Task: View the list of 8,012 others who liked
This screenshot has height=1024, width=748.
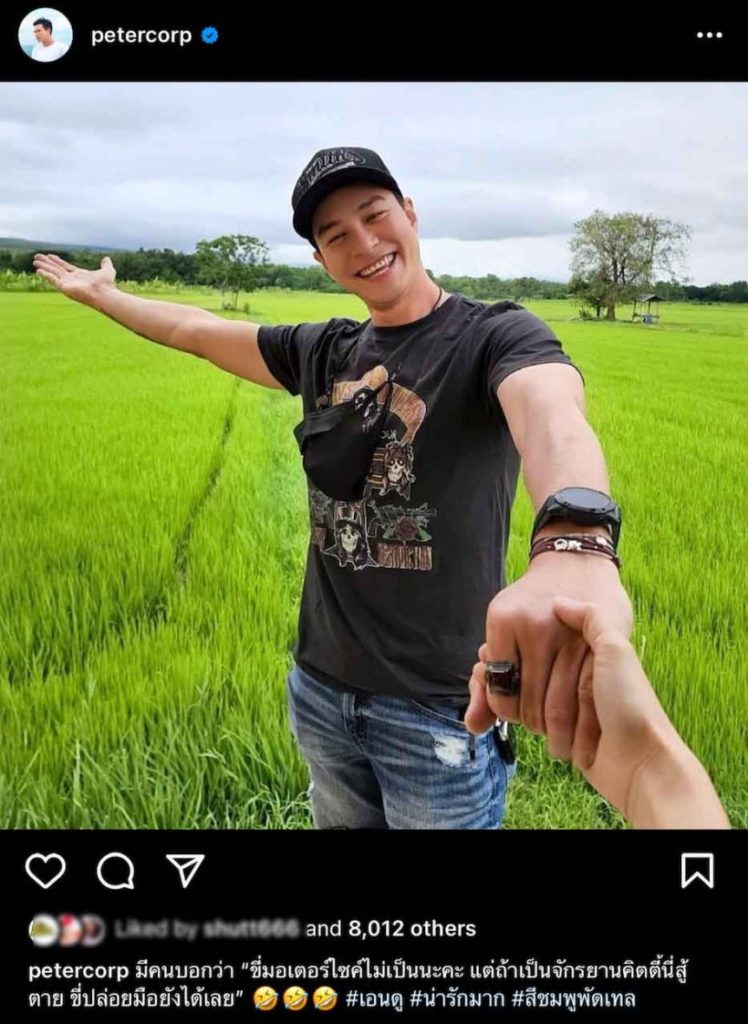Action: pyautogui.click(x=412, y=929)
